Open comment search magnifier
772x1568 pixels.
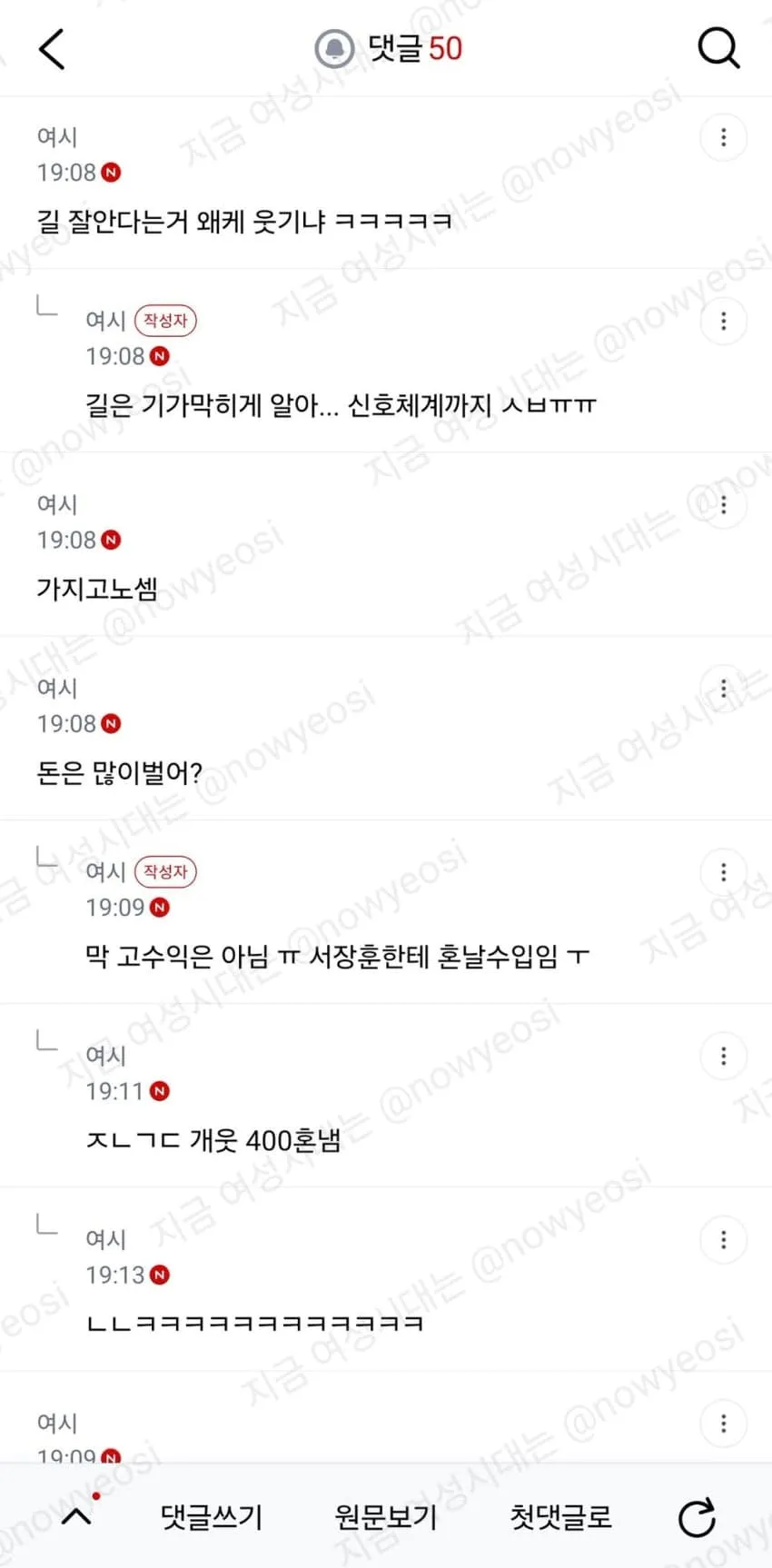click(x=718, y=48)
